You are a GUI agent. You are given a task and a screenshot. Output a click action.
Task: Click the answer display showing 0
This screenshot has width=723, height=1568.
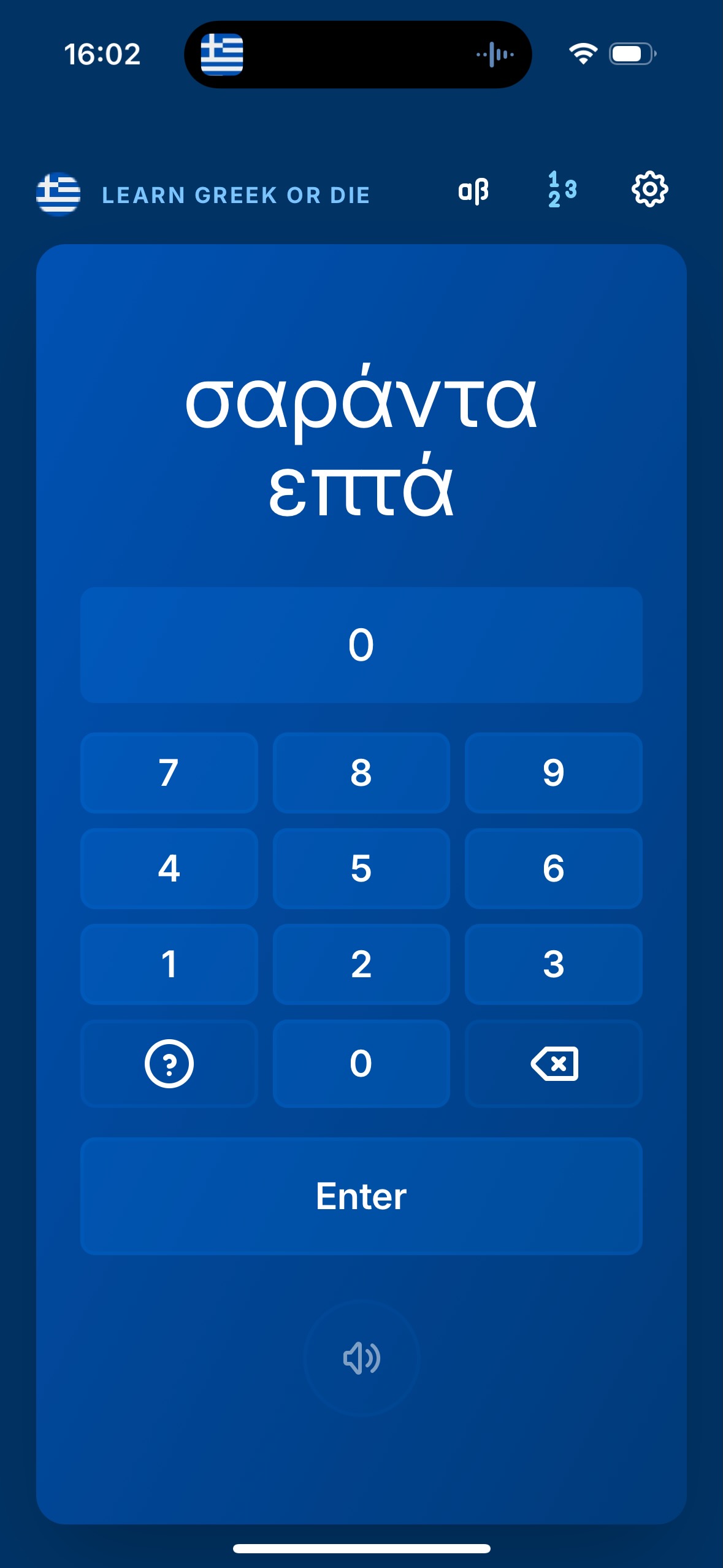point(361,645)
